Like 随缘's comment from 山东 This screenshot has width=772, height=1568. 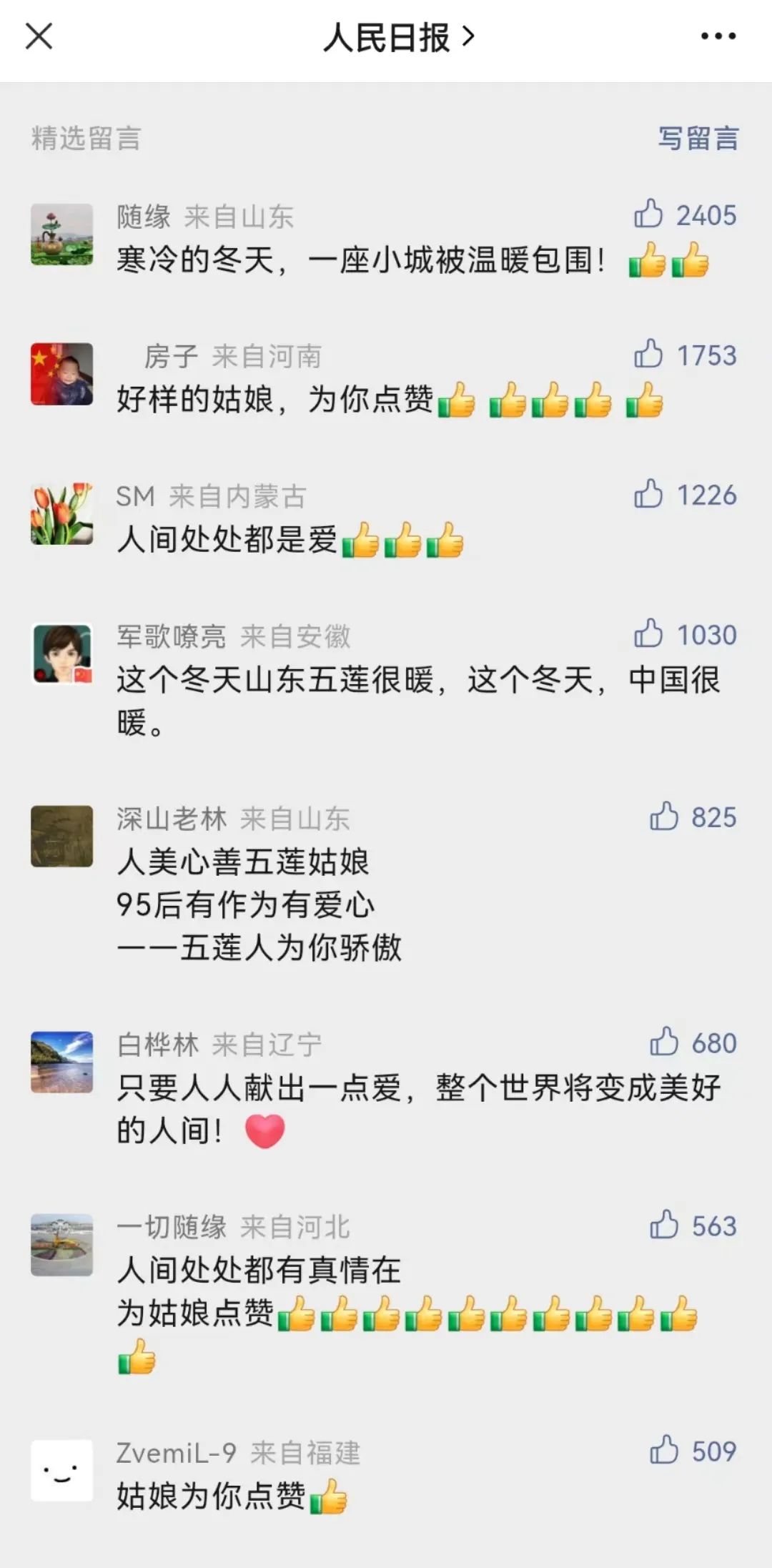pyautogui.click(x=648, y=214)
